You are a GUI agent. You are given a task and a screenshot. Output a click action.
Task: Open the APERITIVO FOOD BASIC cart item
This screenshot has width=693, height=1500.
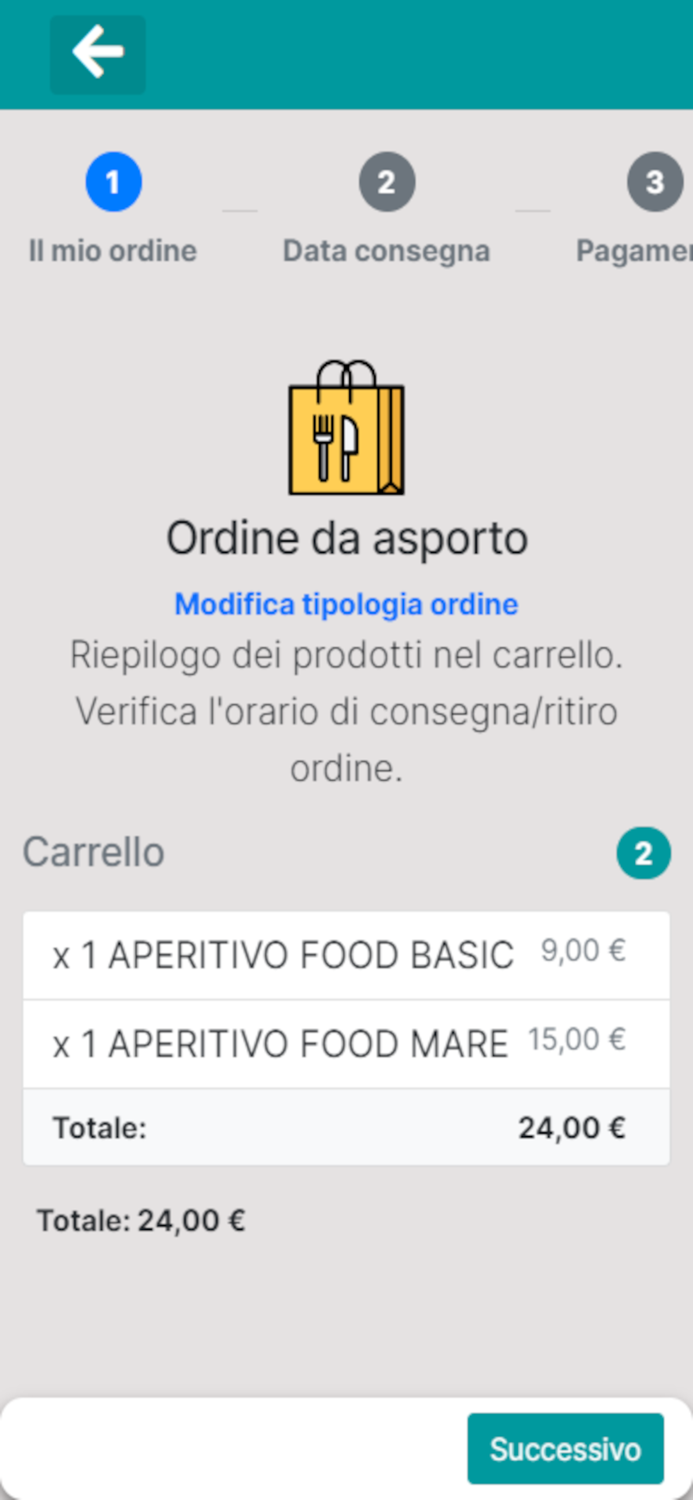click(346, 955)
